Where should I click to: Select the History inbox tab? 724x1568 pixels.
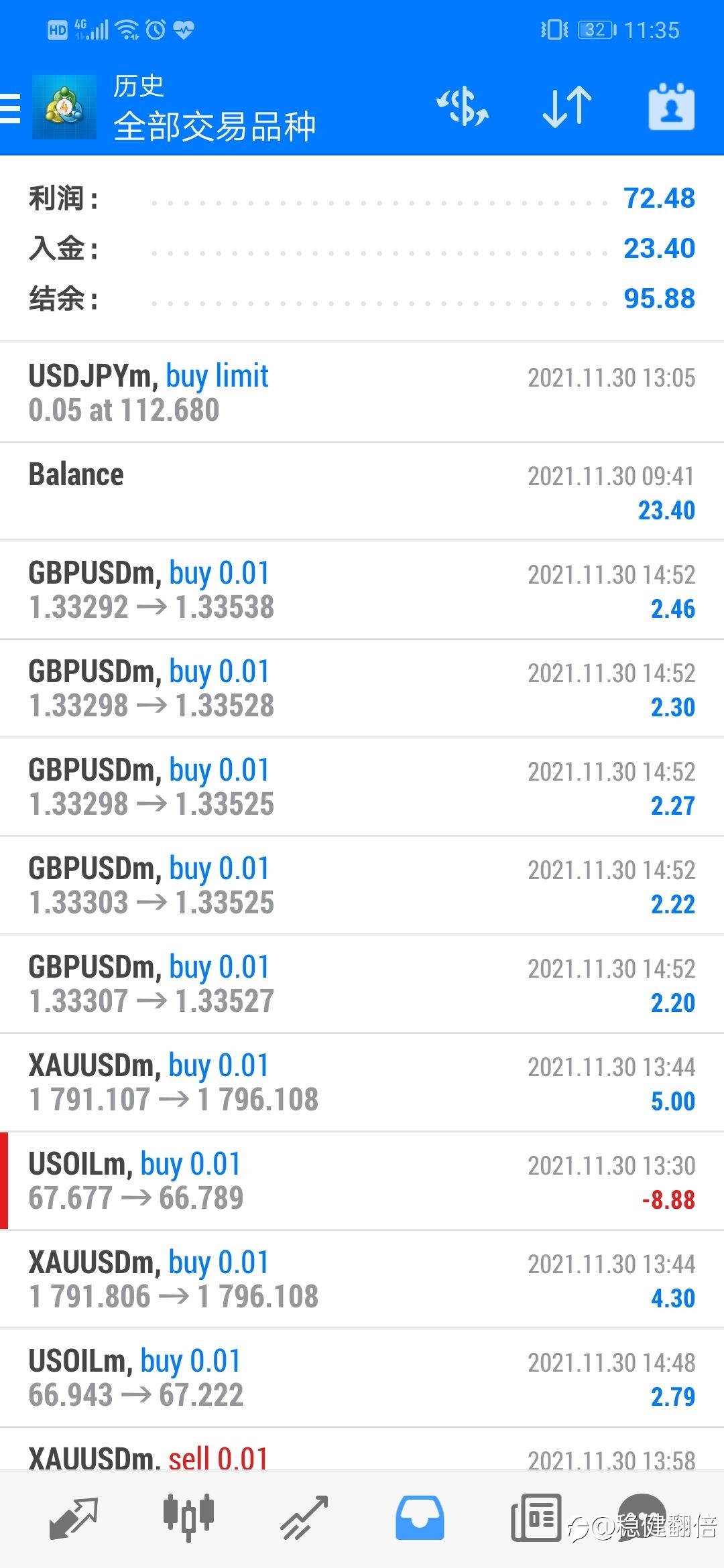click(x=420, y=1518)
